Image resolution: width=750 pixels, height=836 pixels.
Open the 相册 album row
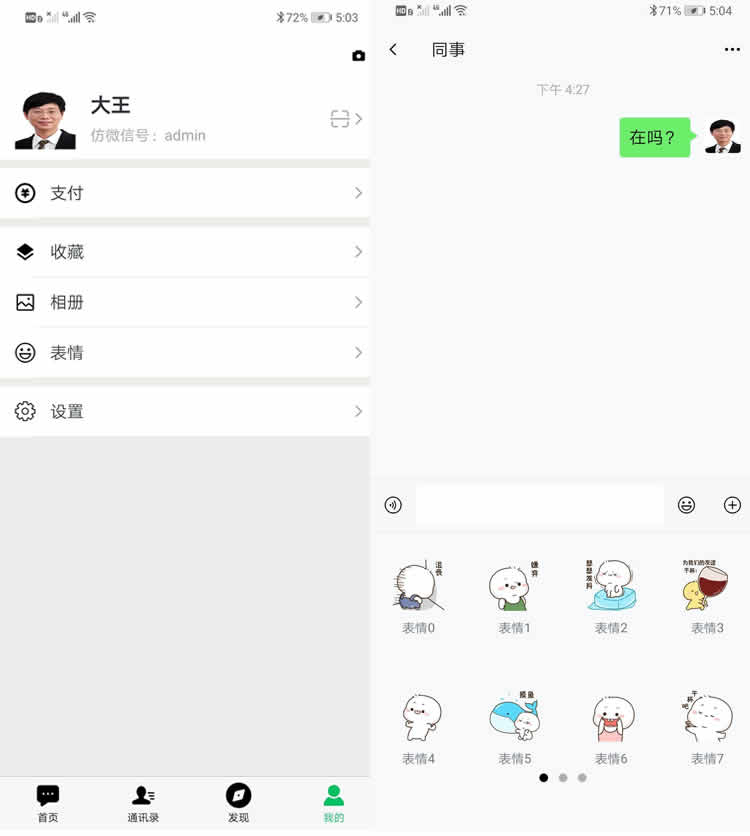point(185,302)
